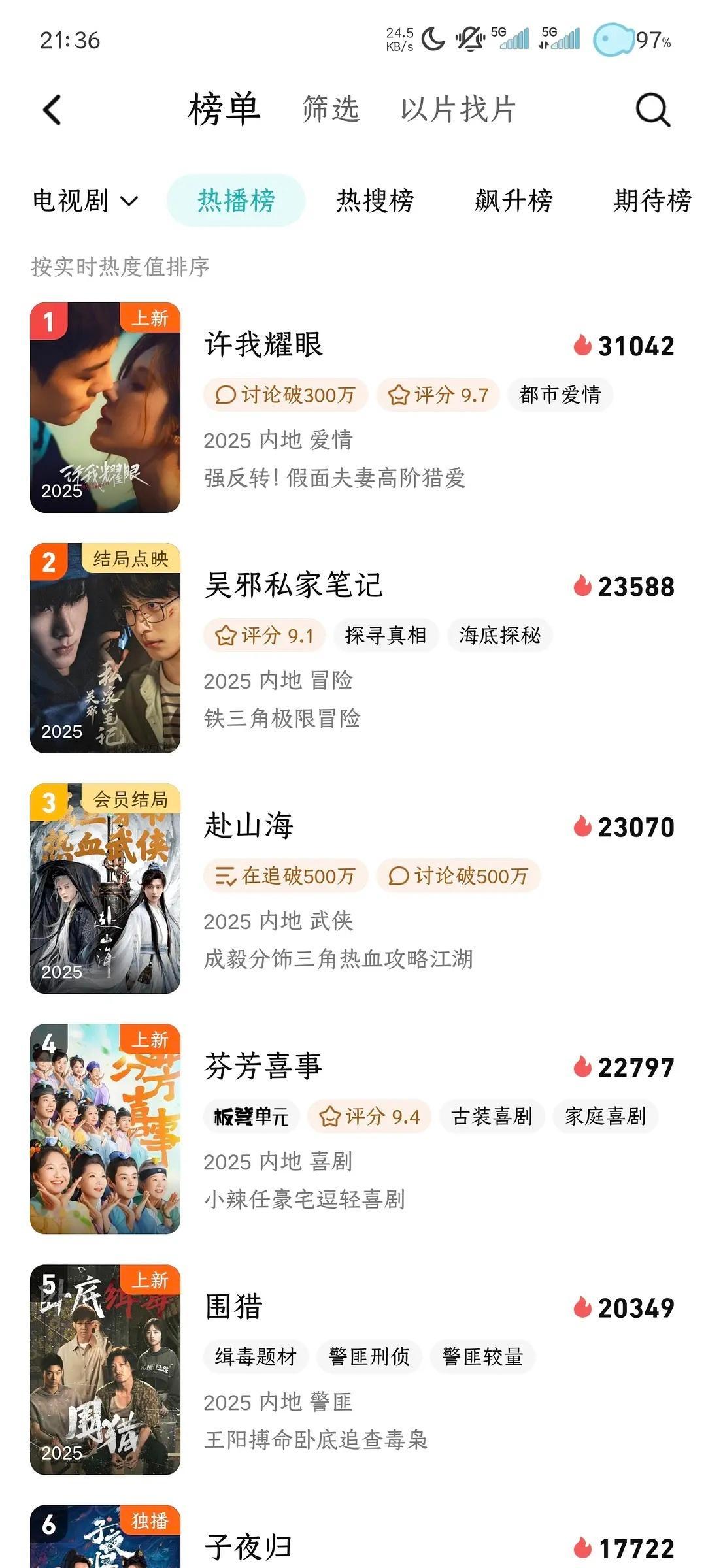Expand the 电视剧 category dropdown
This screenshot has height=1568, width=706.
coord(85,201)
